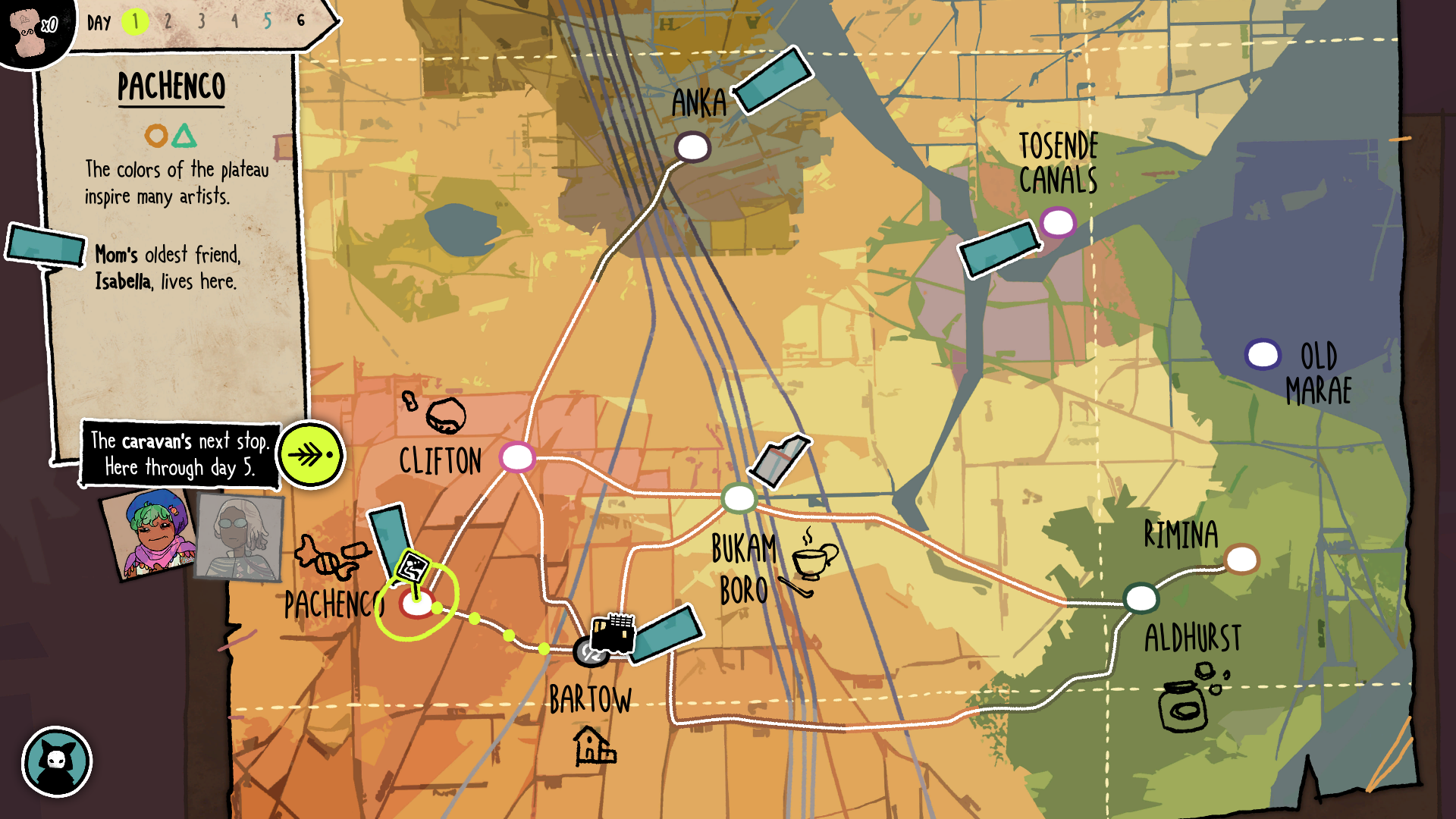Screen dimensions: 1456x819
Task: Select the Bukam Boro map node
Action: (739, 498)
